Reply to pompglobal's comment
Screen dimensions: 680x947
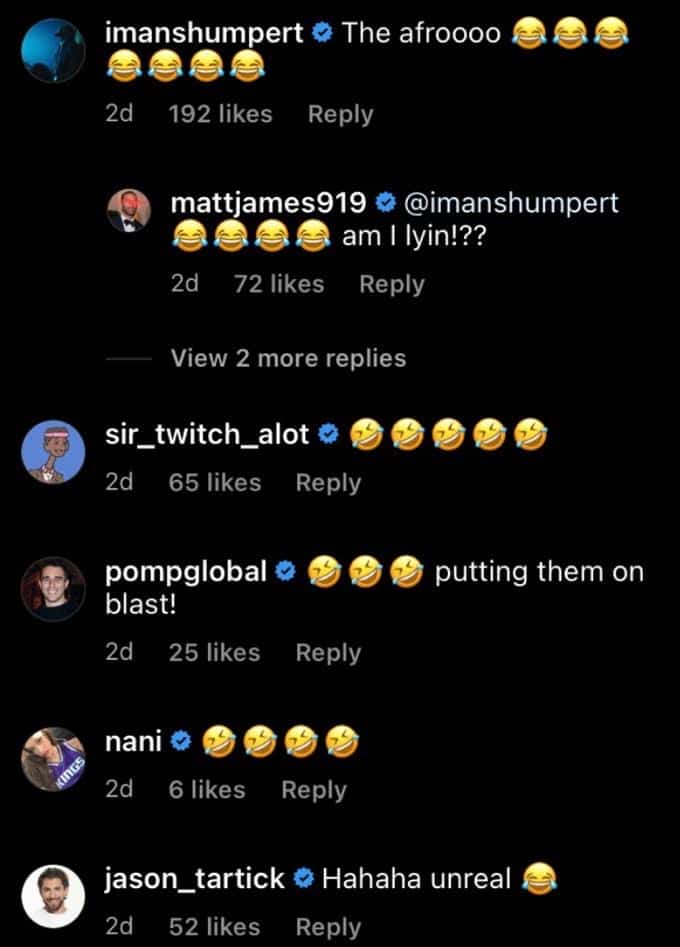coord(328,653)
